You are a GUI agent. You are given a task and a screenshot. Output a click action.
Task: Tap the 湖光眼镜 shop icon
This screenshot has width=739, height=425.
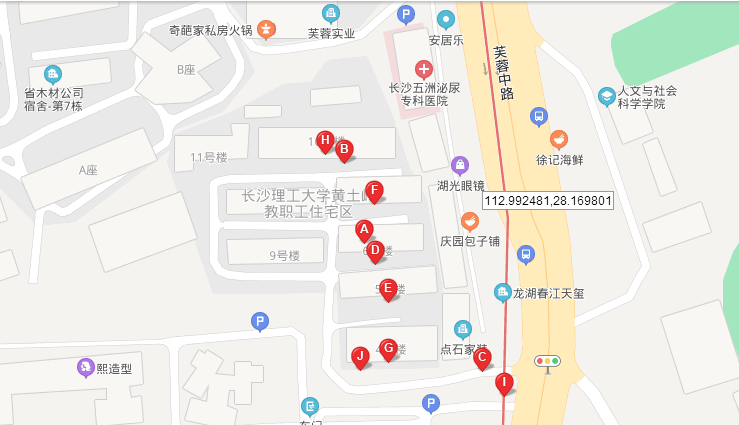460,164
